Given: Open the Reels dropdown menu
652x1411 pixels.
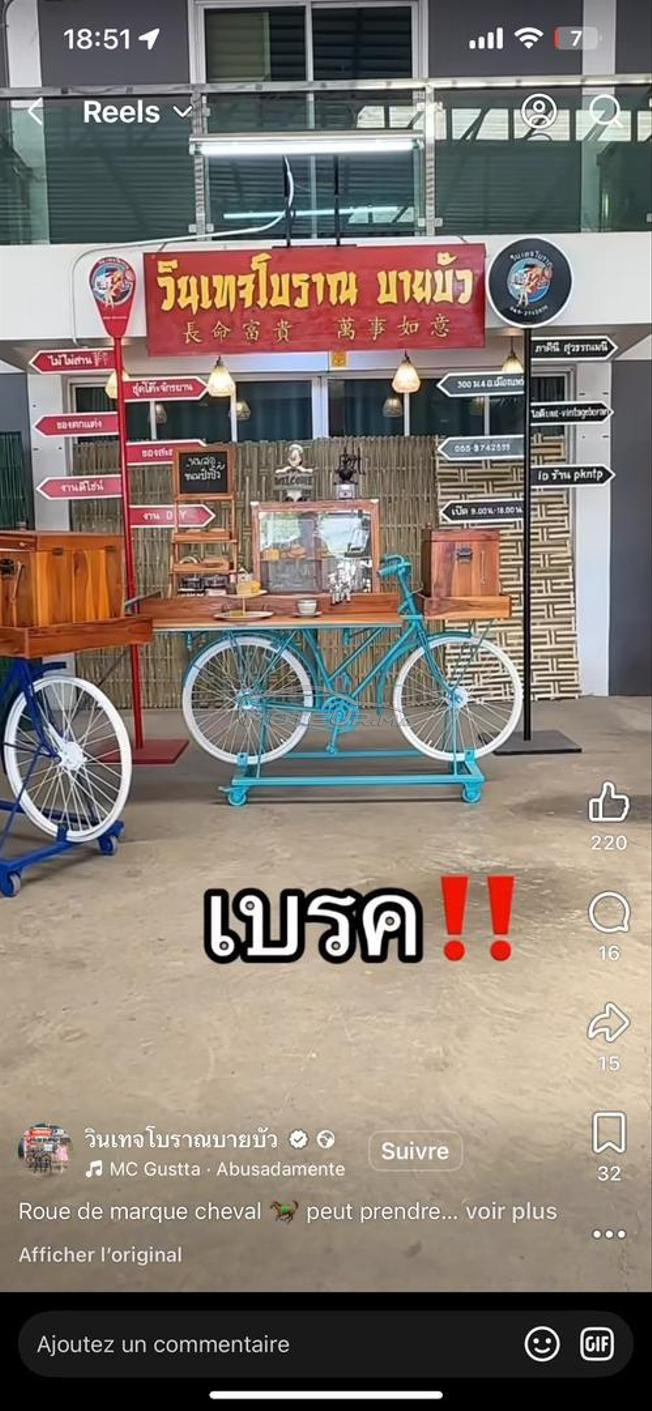Looking at the screenshot, I should (137, 112).
